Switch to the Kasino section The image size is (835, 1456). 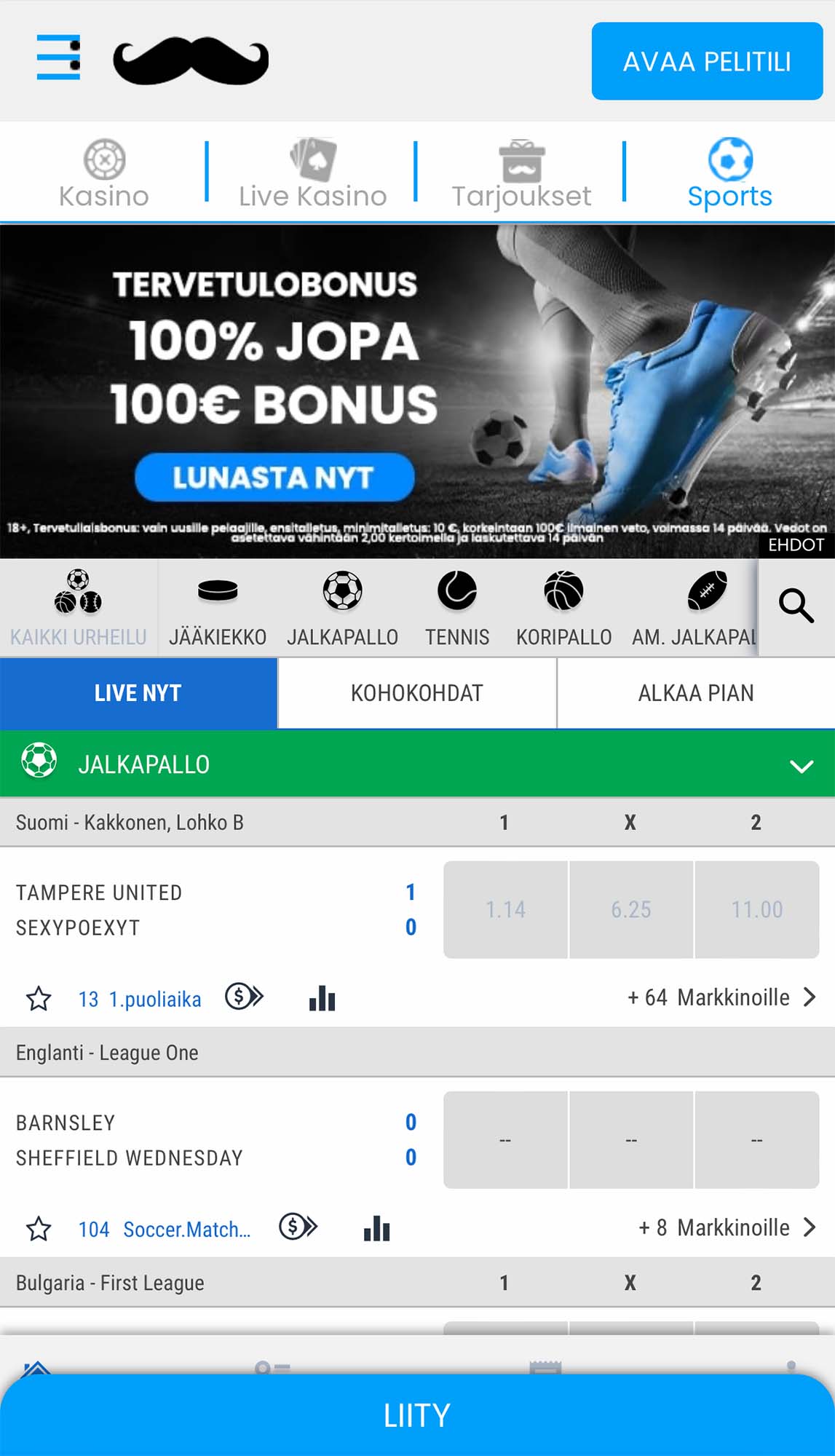click(x=104, y=173)
